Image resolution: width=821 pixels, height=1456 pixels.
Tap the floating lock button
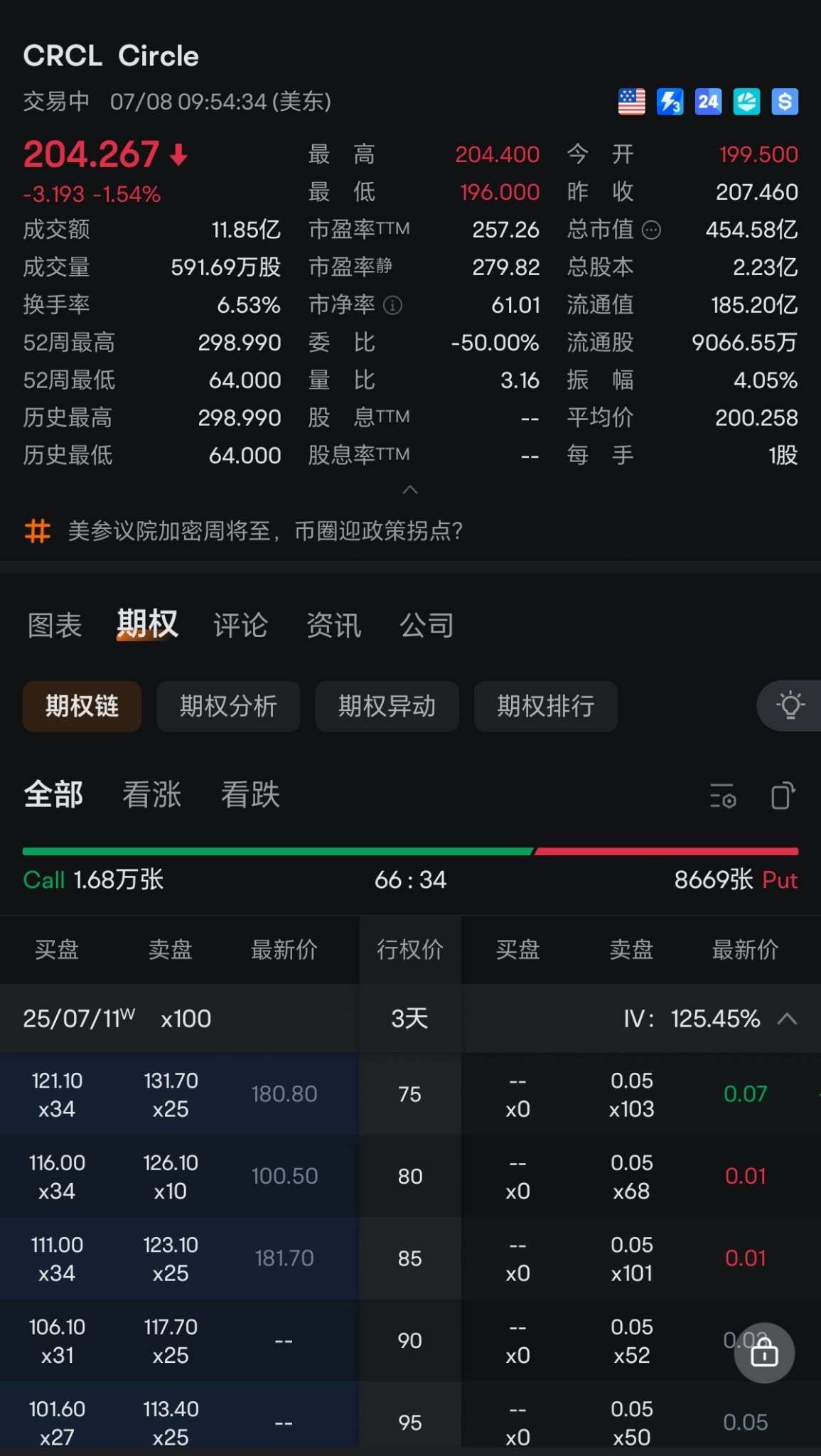pos(764,1352)
